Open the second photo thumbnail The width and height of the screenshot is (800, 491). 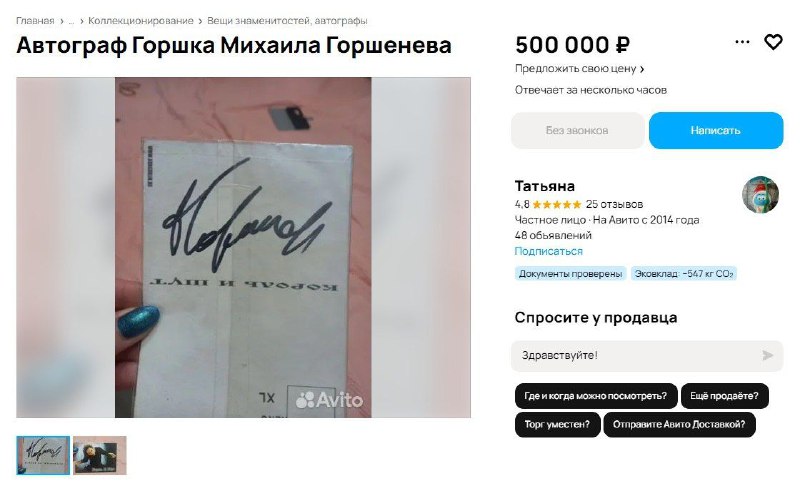99,455
